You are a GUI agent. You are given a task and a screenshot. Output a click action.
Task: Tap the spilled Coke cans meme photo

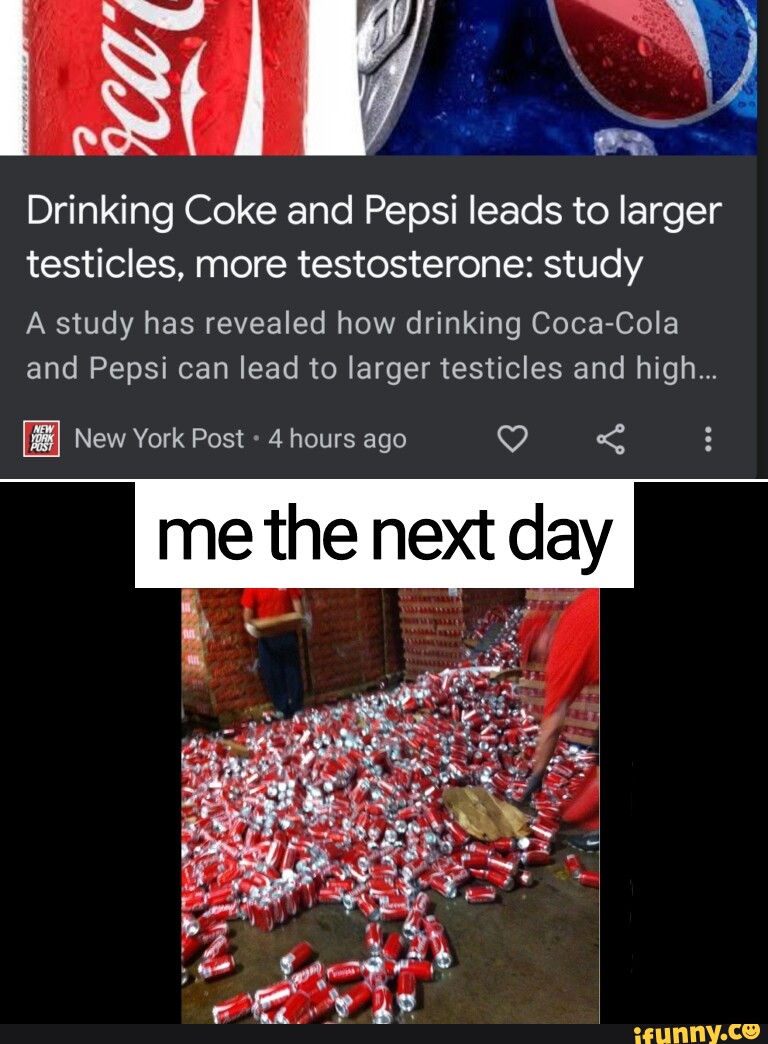(x=390, y=800)
